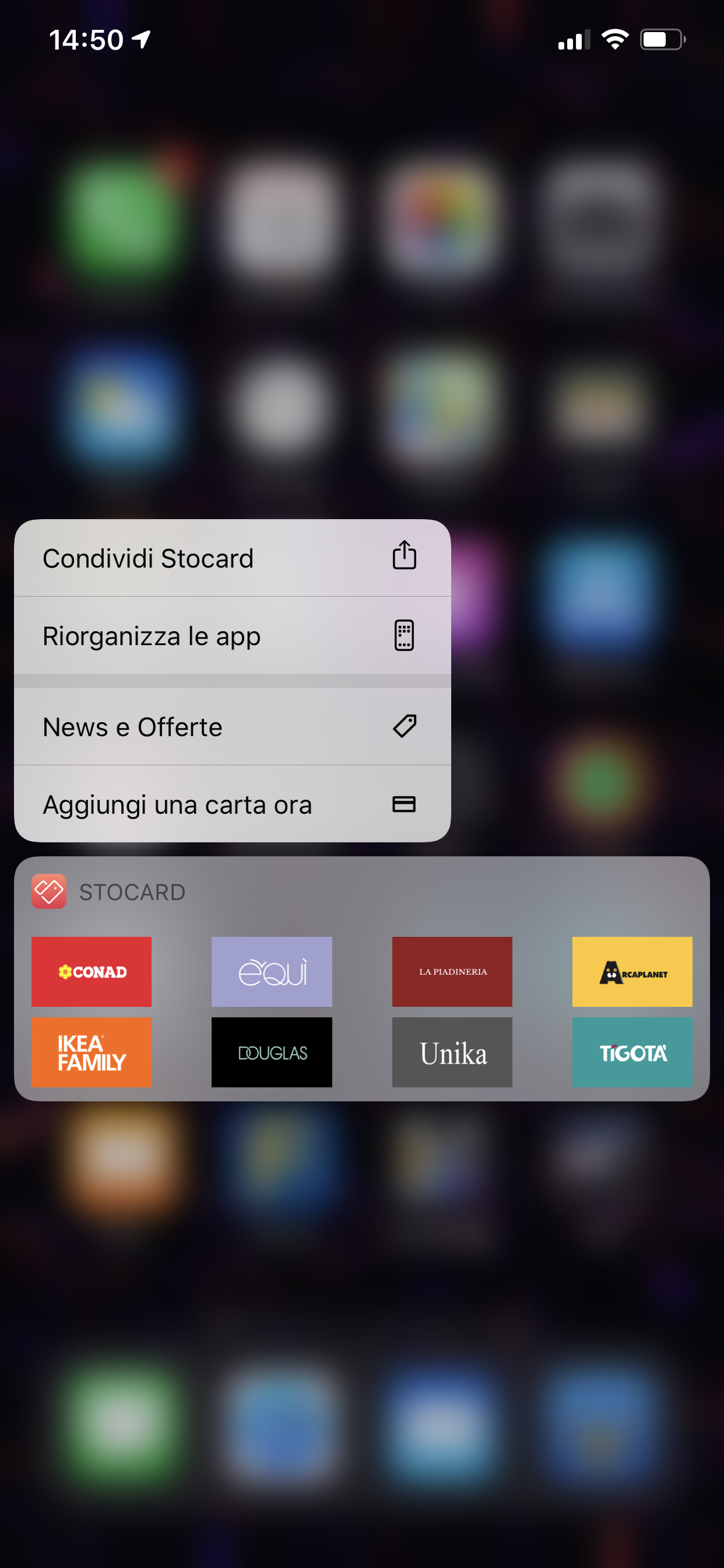
Task: Open the Conad loyalty card
Action: click(92, 971)
